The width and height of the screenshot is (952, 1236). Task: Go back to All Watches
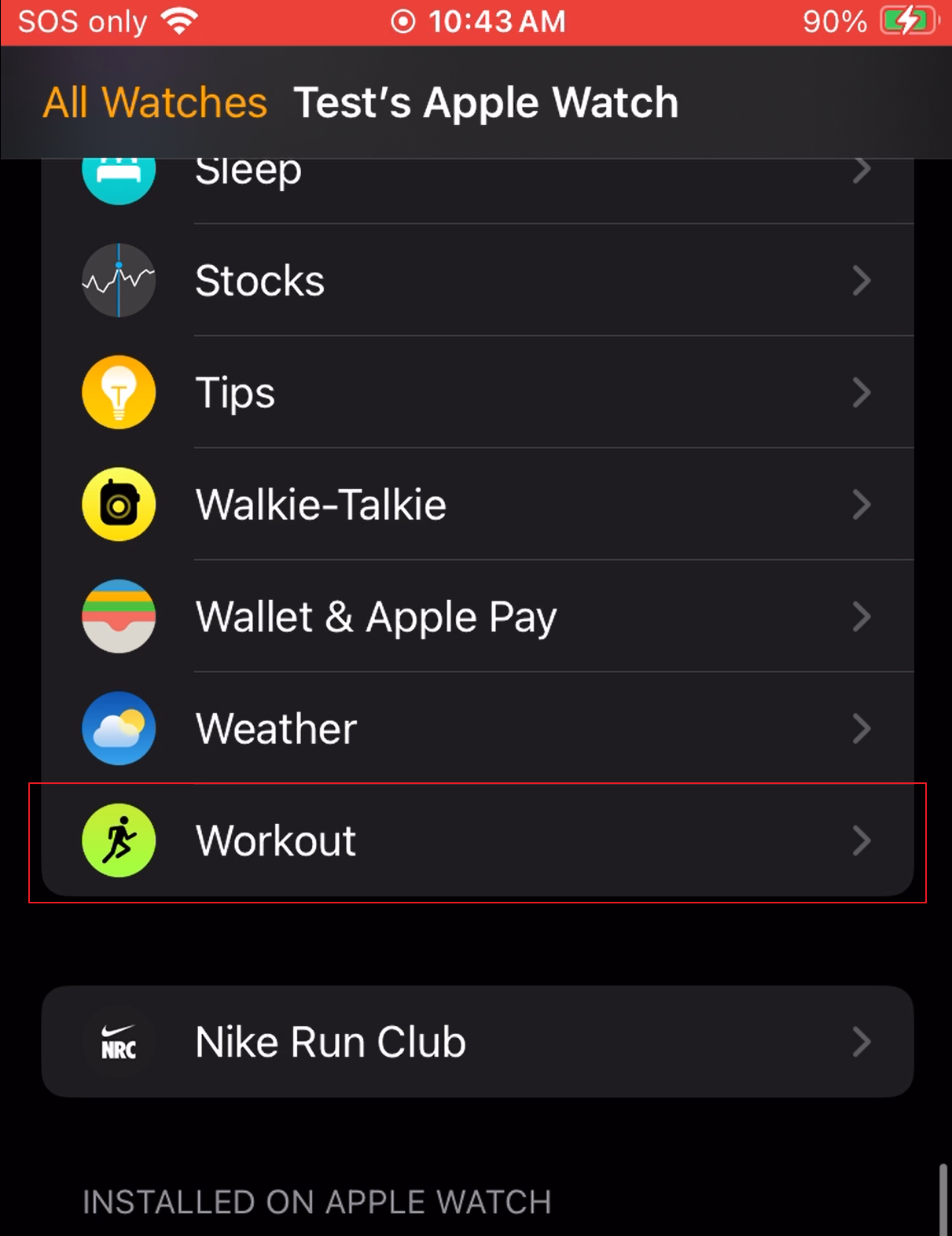point(155,103)
